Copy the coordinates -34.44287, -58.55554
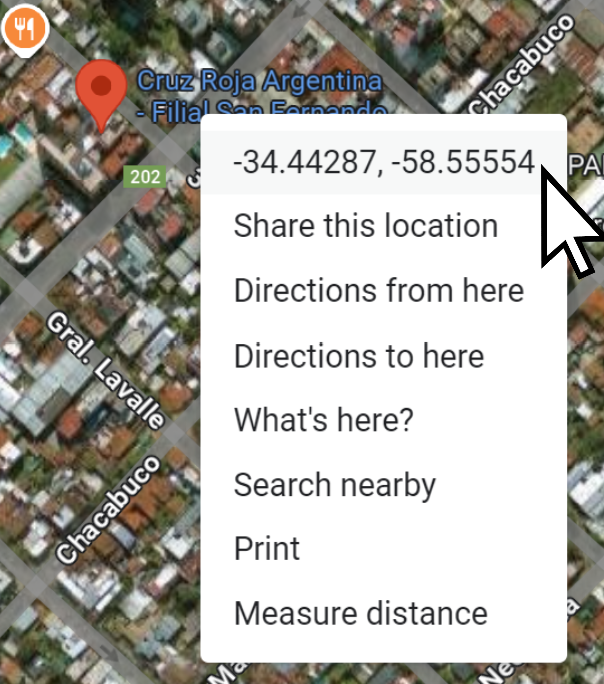 (383, 162)
